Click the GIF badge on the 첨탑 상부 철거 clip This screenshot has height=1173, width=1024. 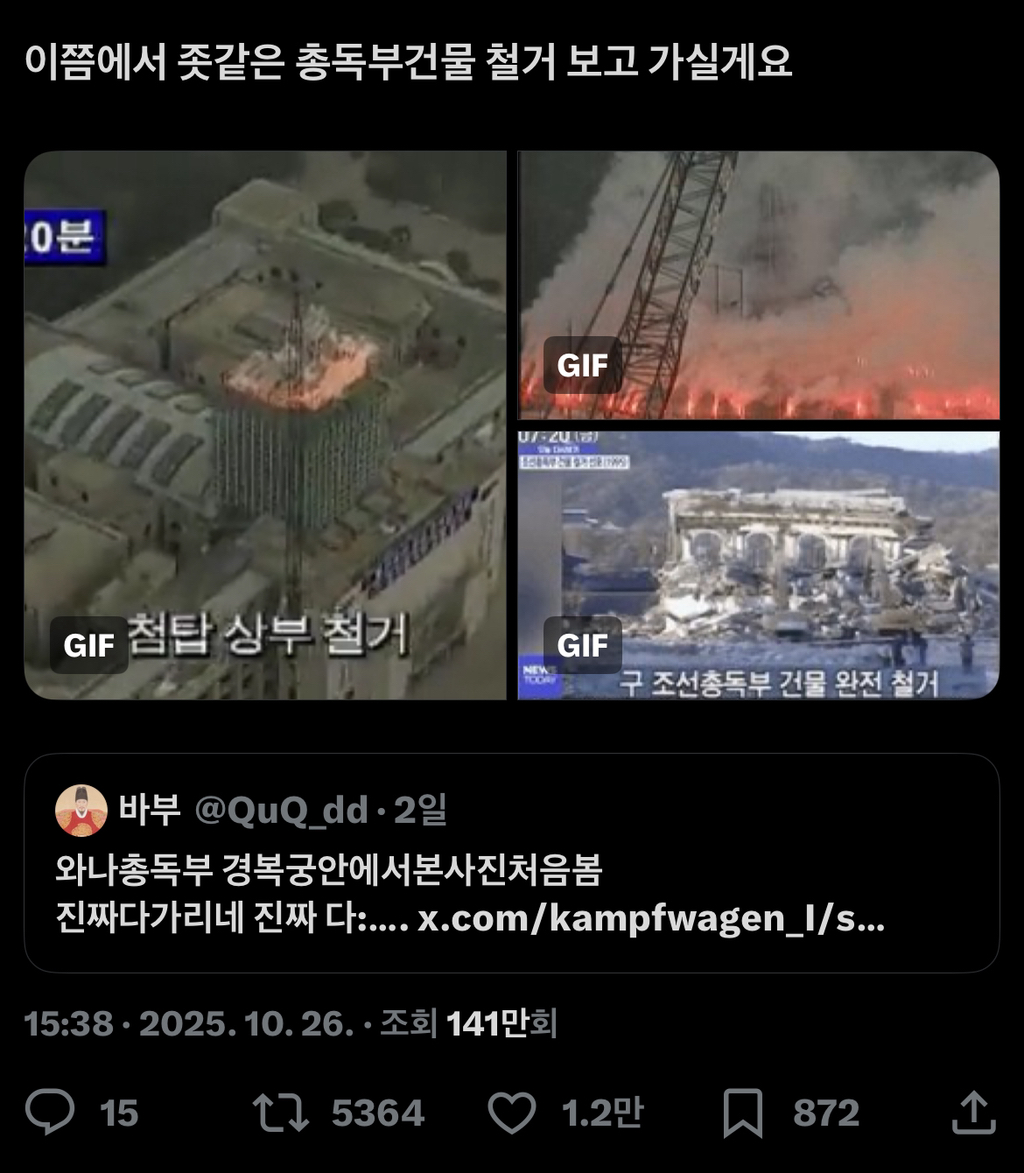coord(89,647)
